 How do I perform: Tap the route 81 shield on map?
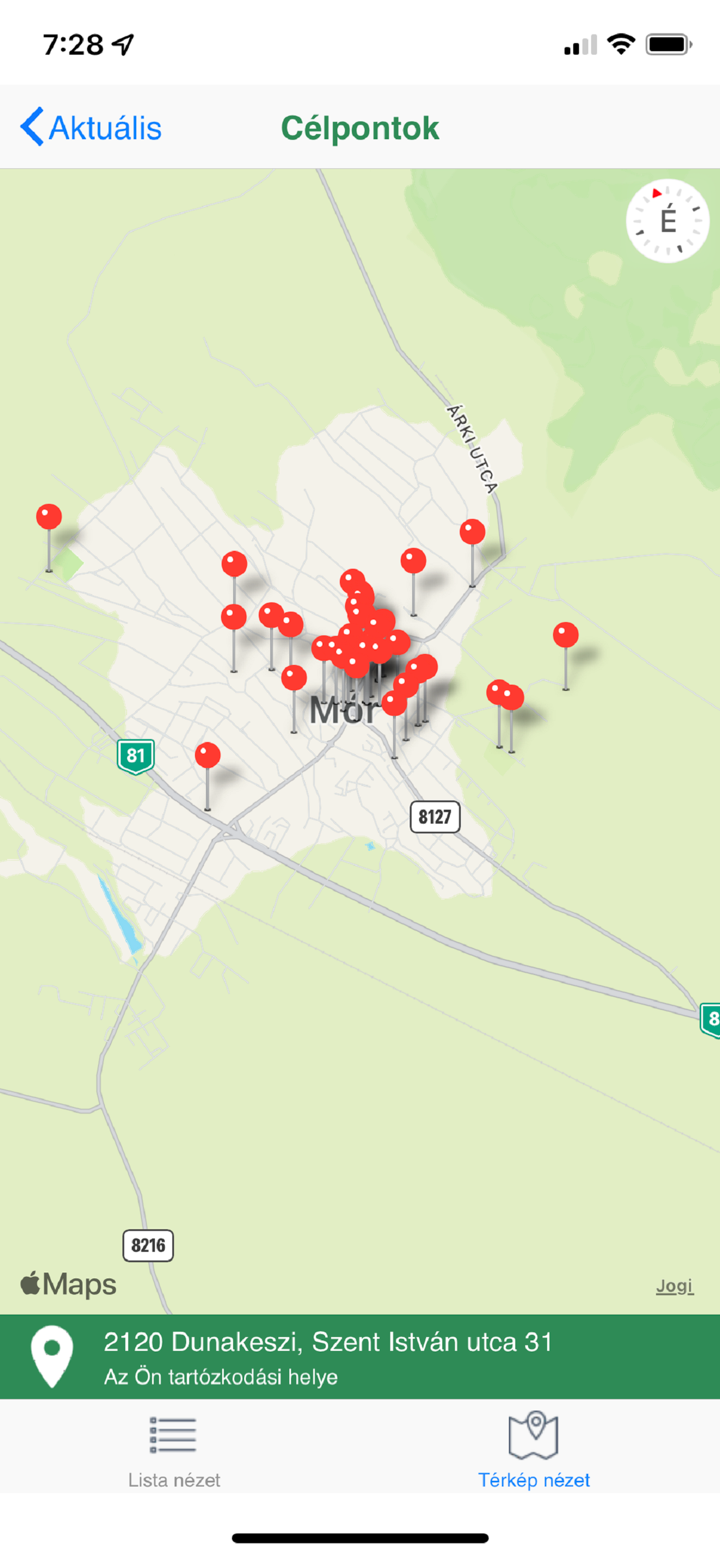(135, 753)
